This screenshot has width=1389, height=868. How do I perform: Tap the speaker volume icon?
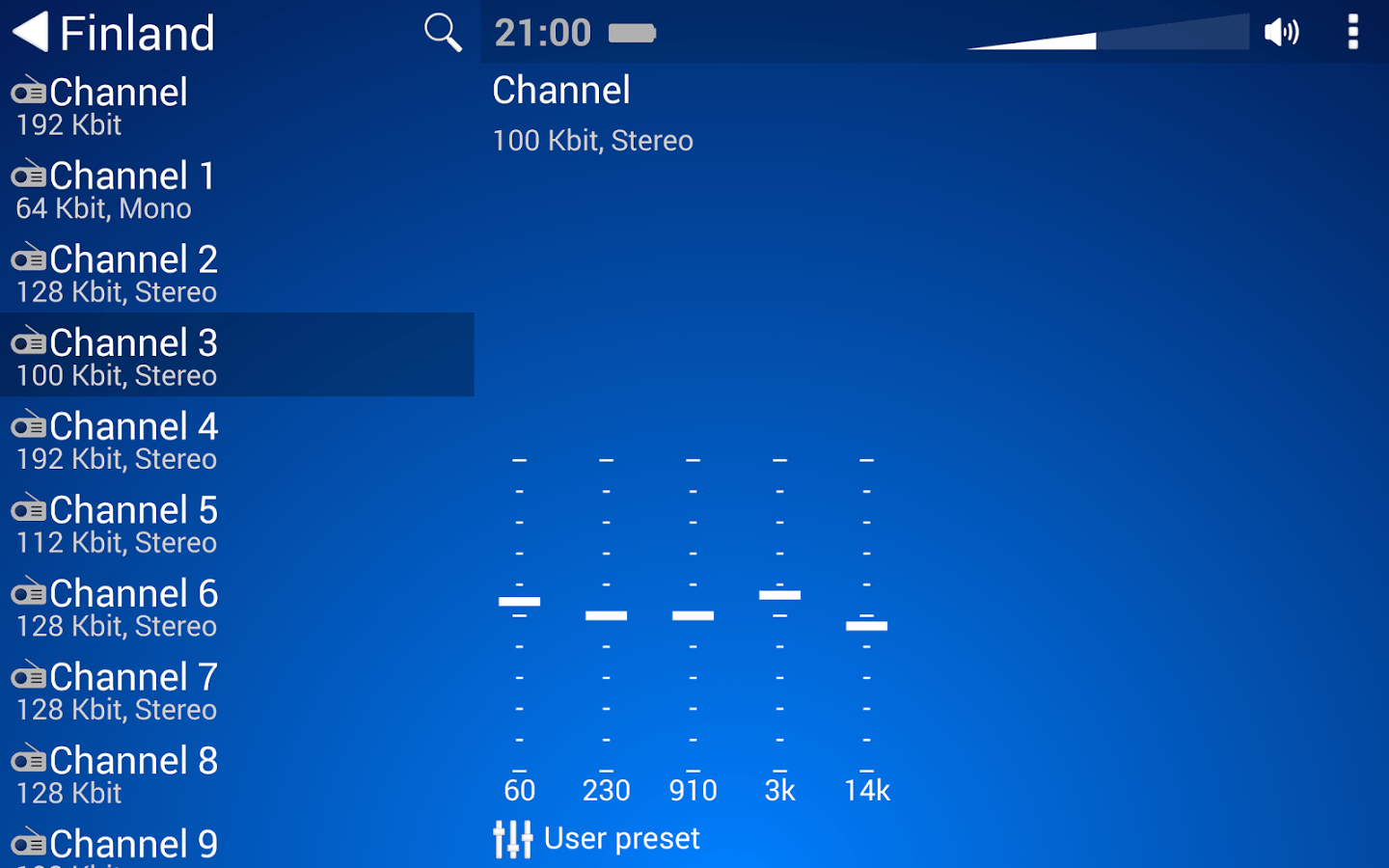coord(1281,32)
